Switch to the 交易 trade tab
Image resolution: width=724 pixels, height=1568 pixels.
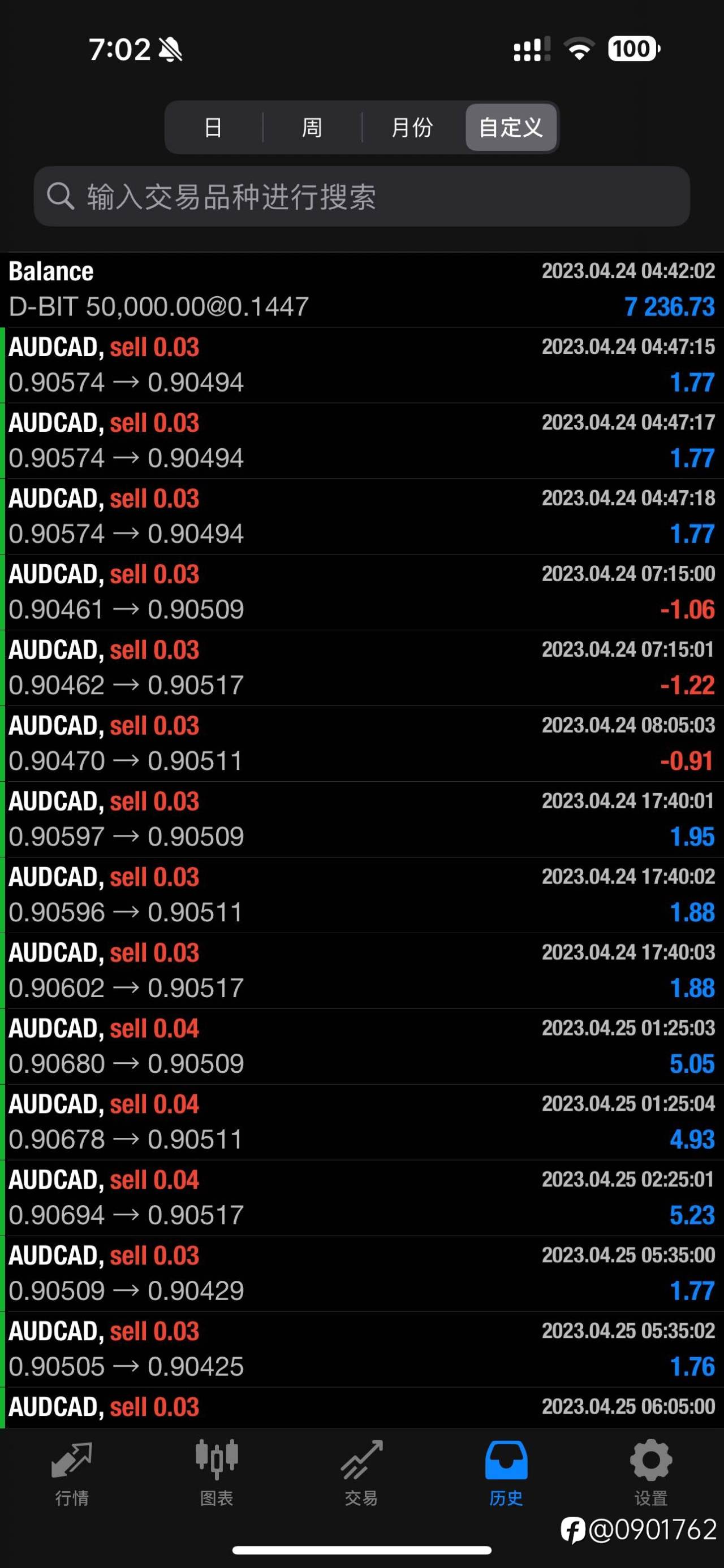361,1473
